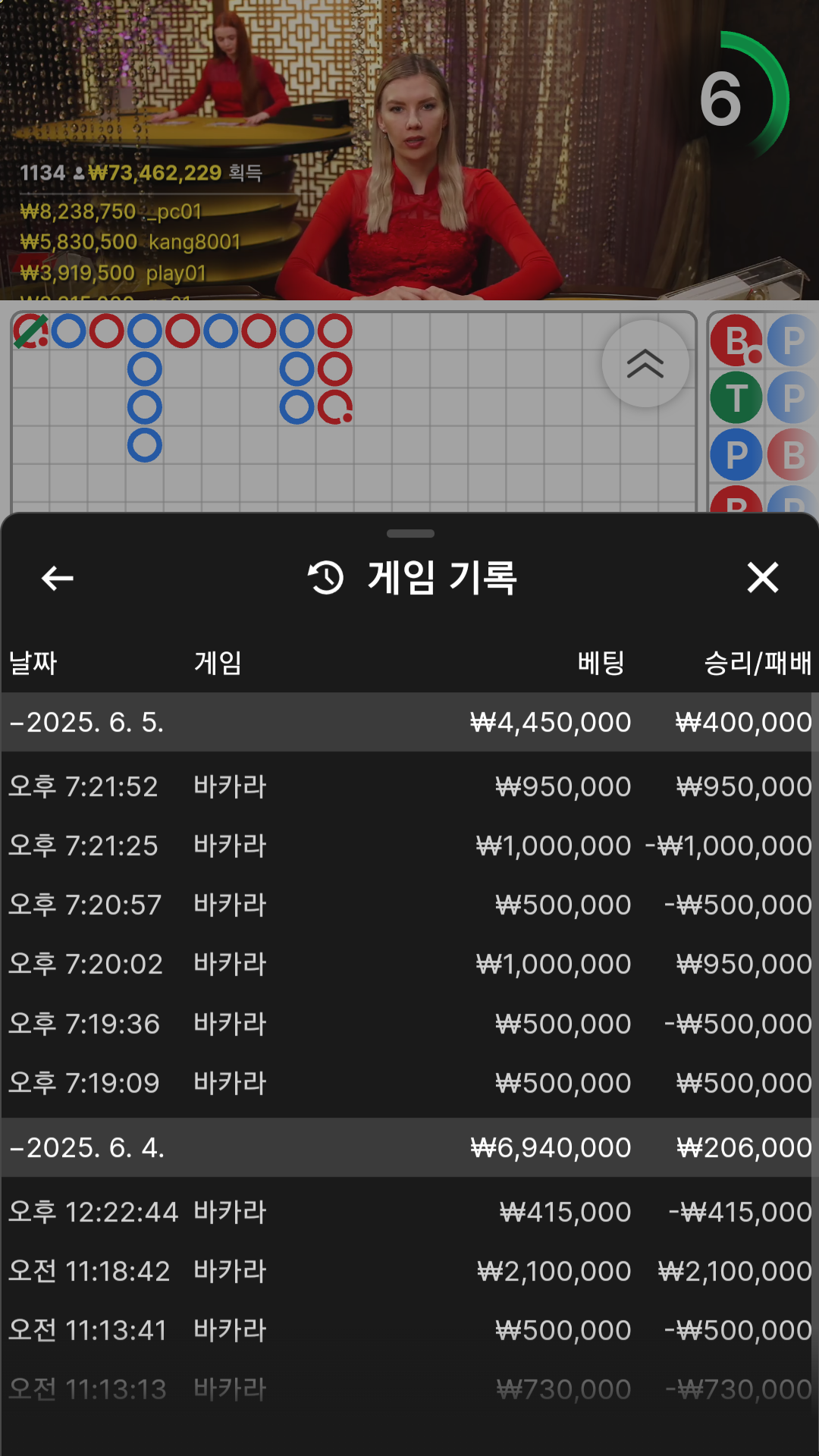Open the 오후 12:22:44 바카라 record

pos(409,1212)
